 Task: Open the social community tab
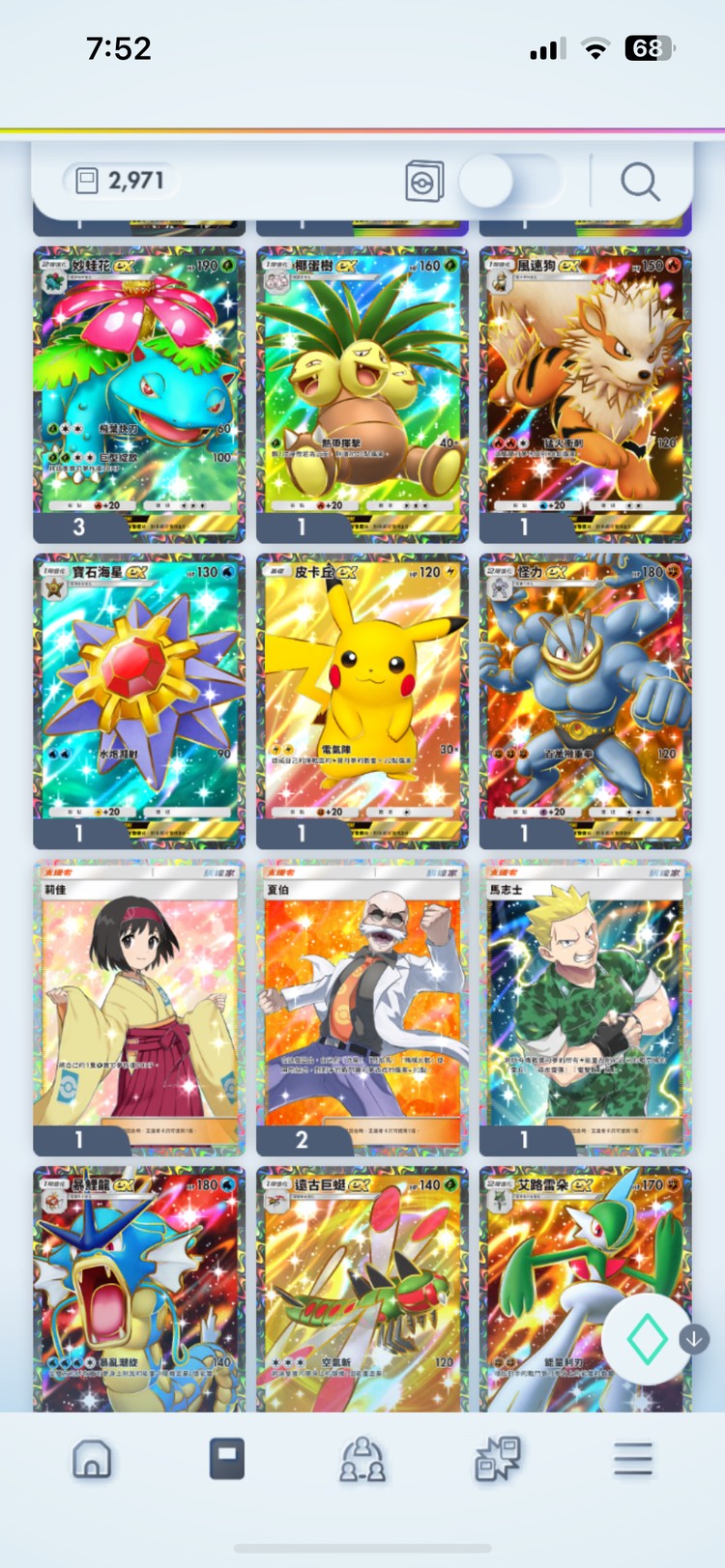click(x=362, y=1459)
